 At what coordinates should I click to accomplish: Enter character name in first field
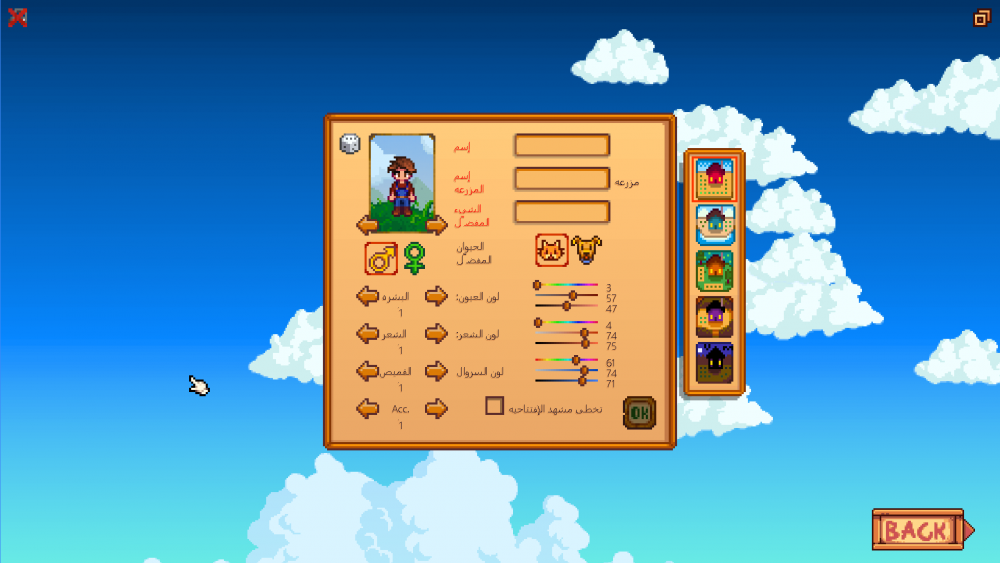coord(562,146)
